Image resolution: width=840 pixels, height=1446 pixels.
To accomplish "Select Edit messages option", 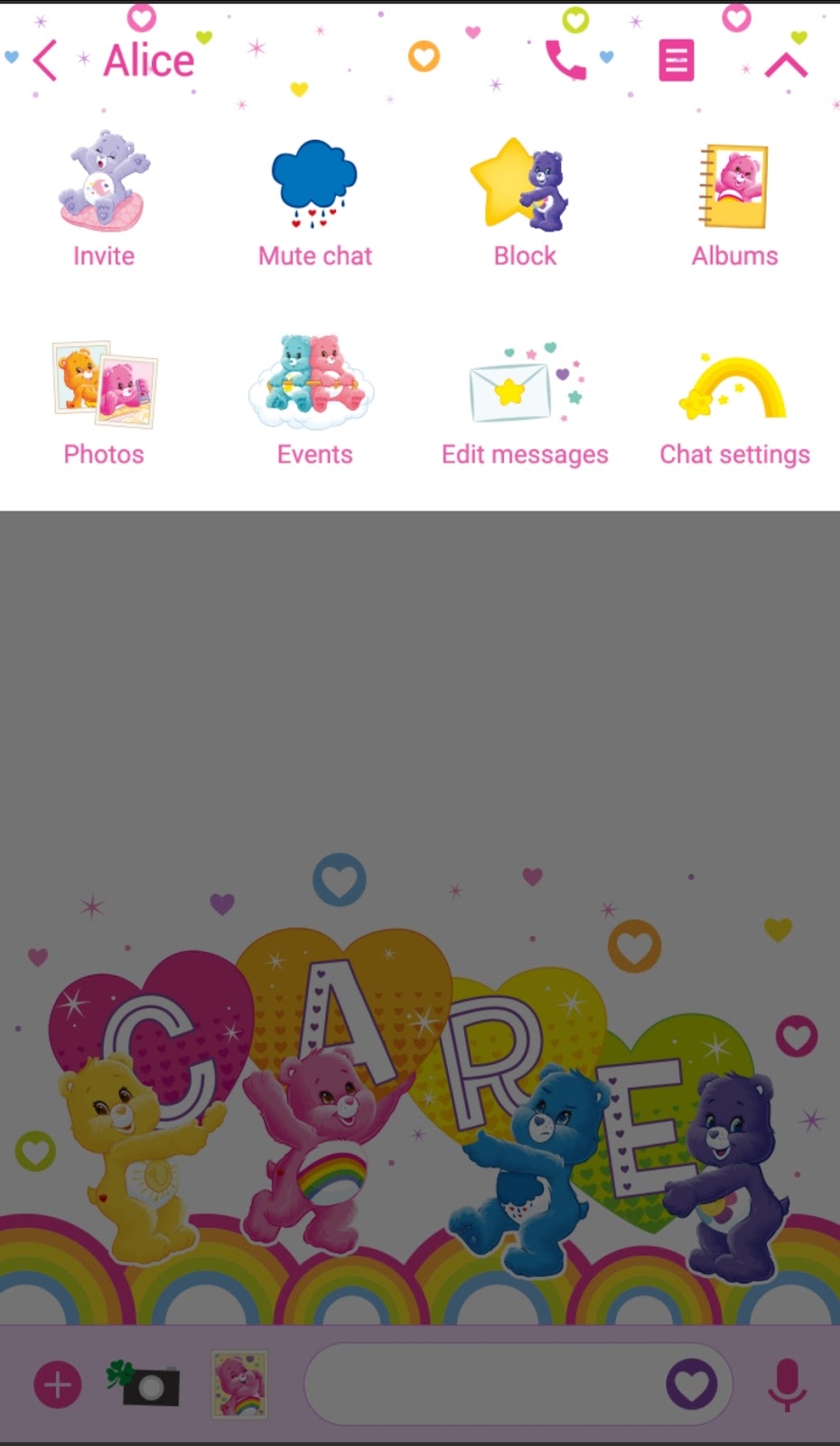I will tap(525, 402).
